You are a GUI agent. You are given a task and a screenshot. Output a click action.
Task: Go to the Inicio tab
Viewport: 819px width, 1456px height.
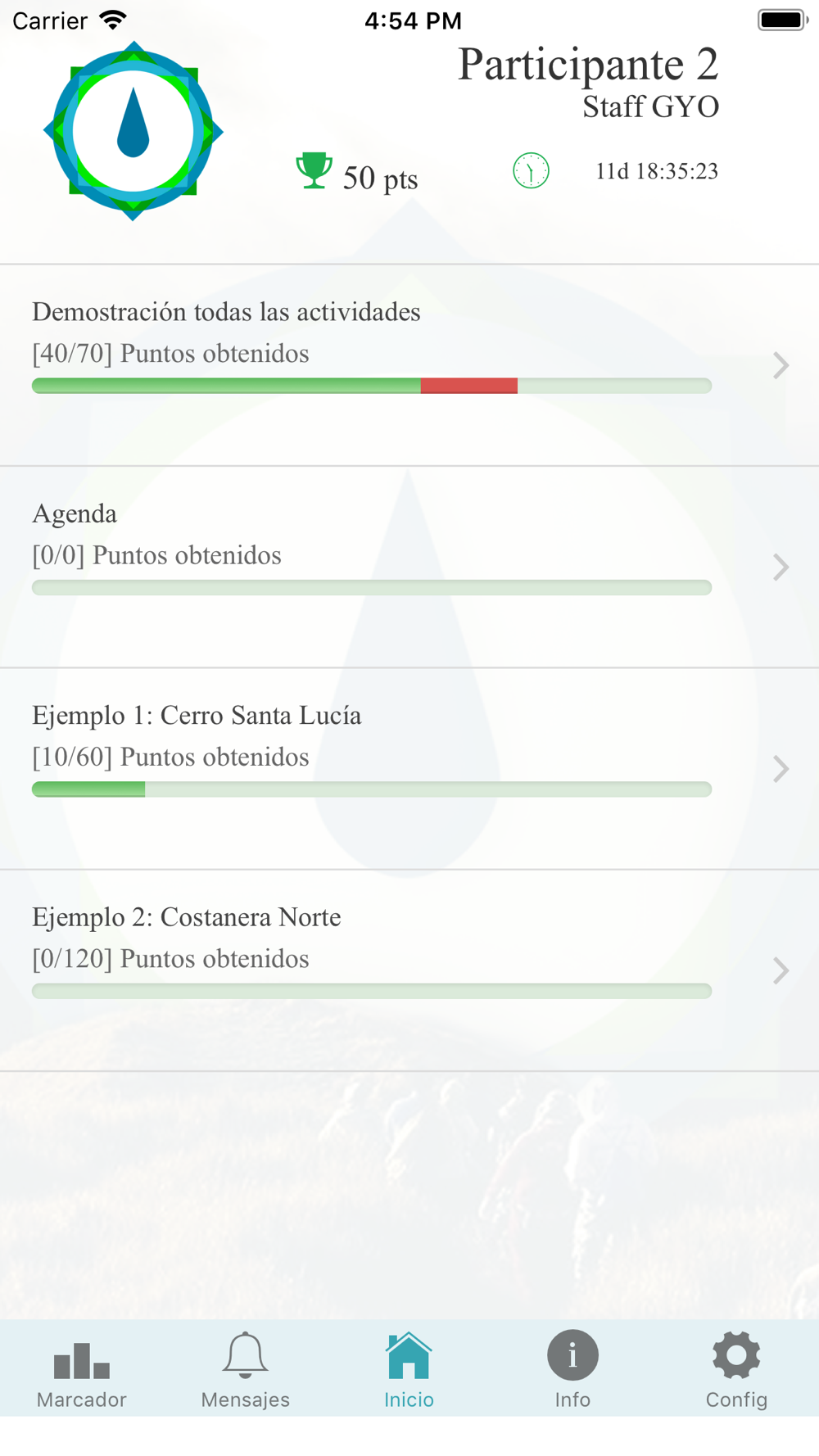[409, 1369]
